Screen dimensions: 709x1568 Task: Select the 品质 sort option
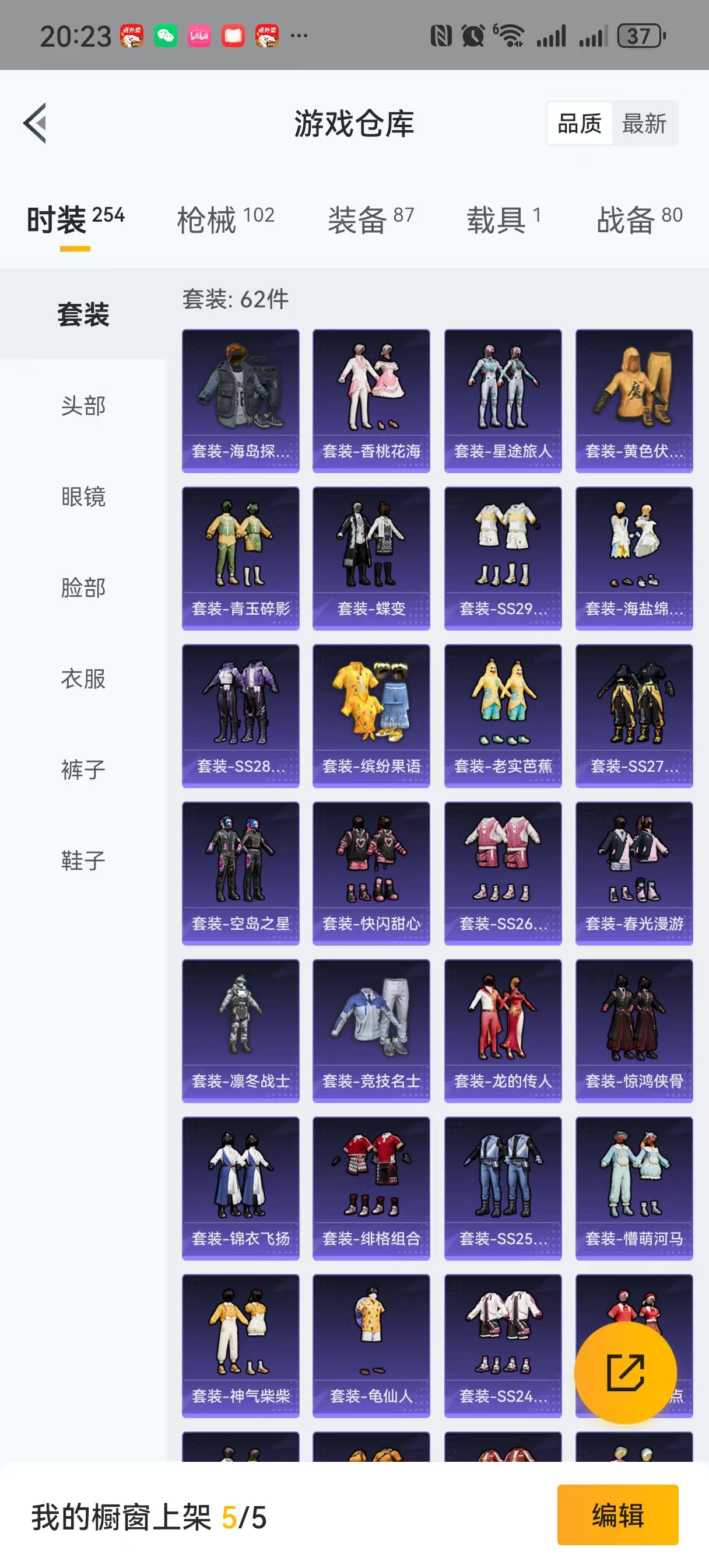coord(579,124)
